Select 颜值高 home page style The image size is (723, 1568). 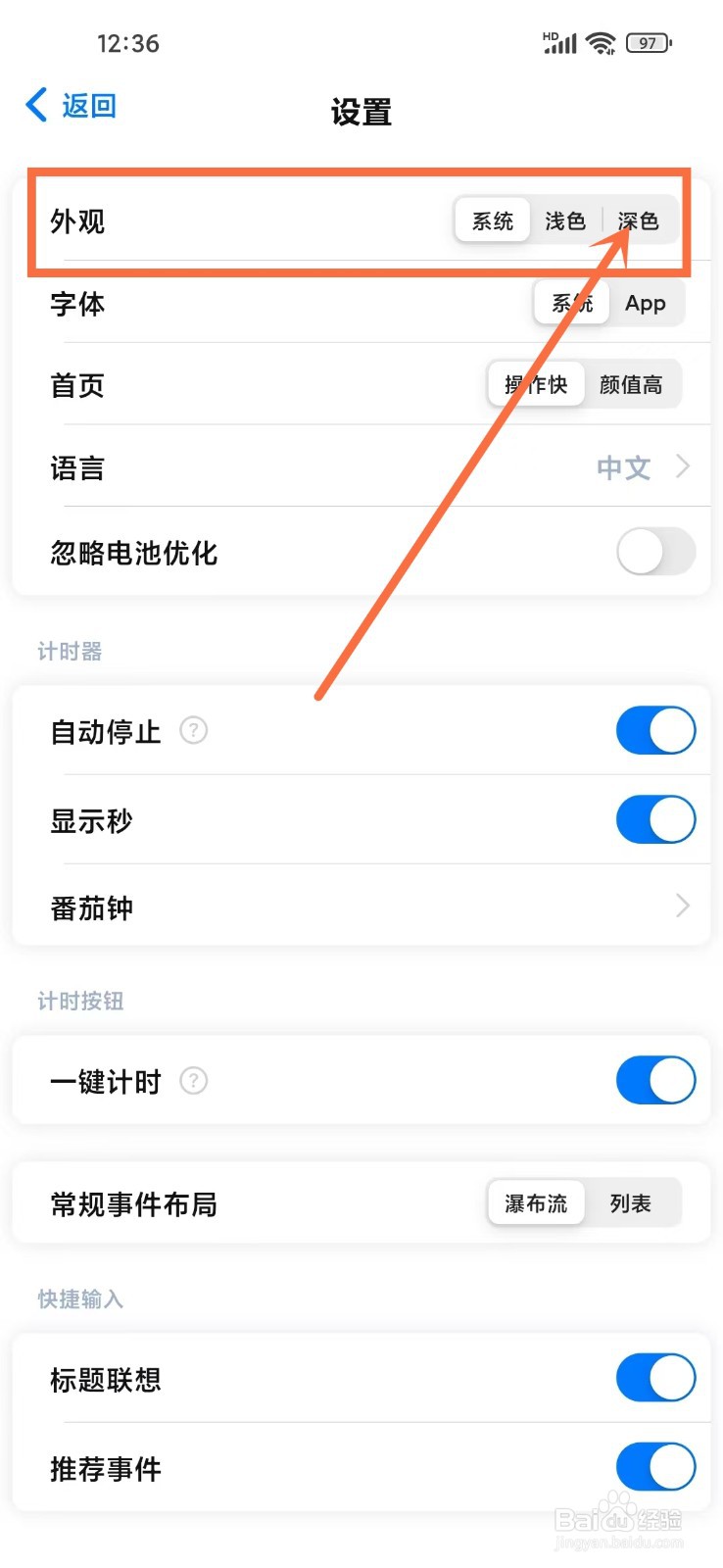[x=632, y=384]
